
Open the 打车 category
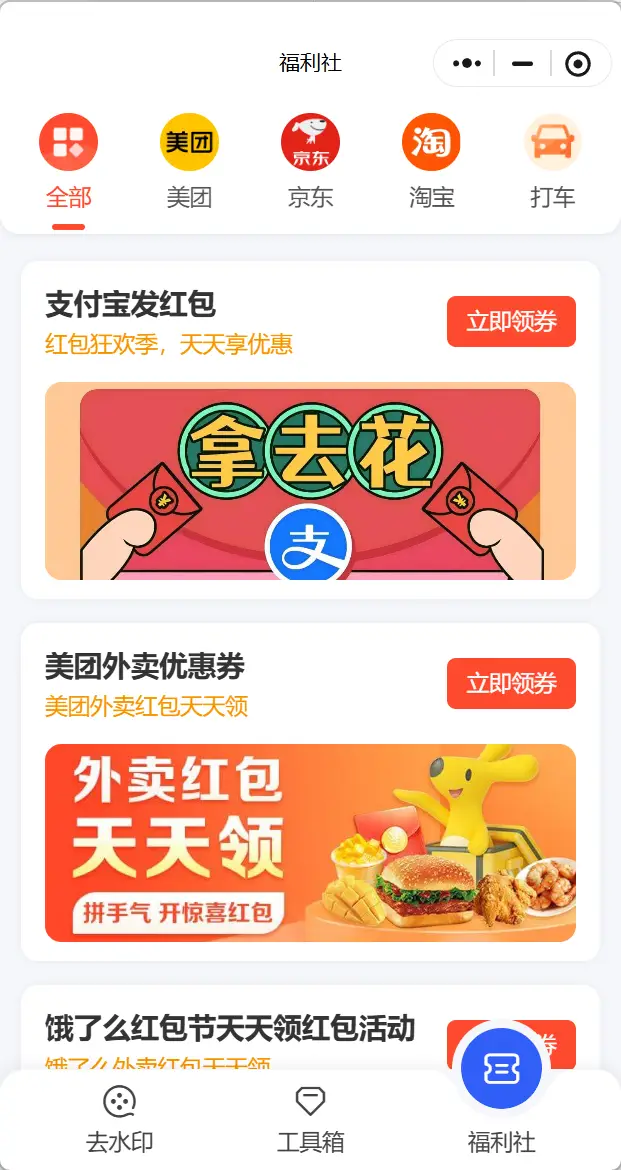(552, 162)
